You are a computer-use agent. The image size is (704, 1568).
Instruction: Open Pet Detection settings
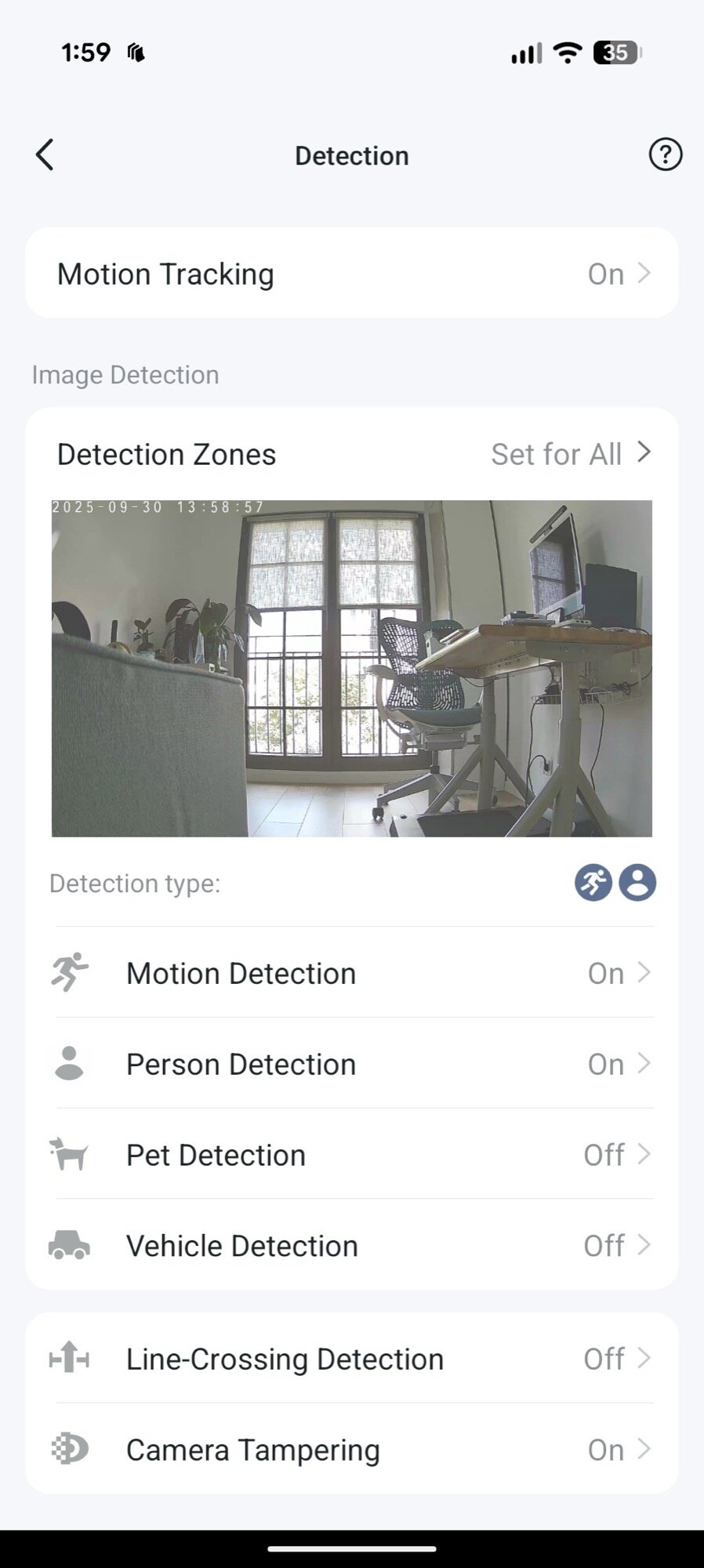point(352,1155)
